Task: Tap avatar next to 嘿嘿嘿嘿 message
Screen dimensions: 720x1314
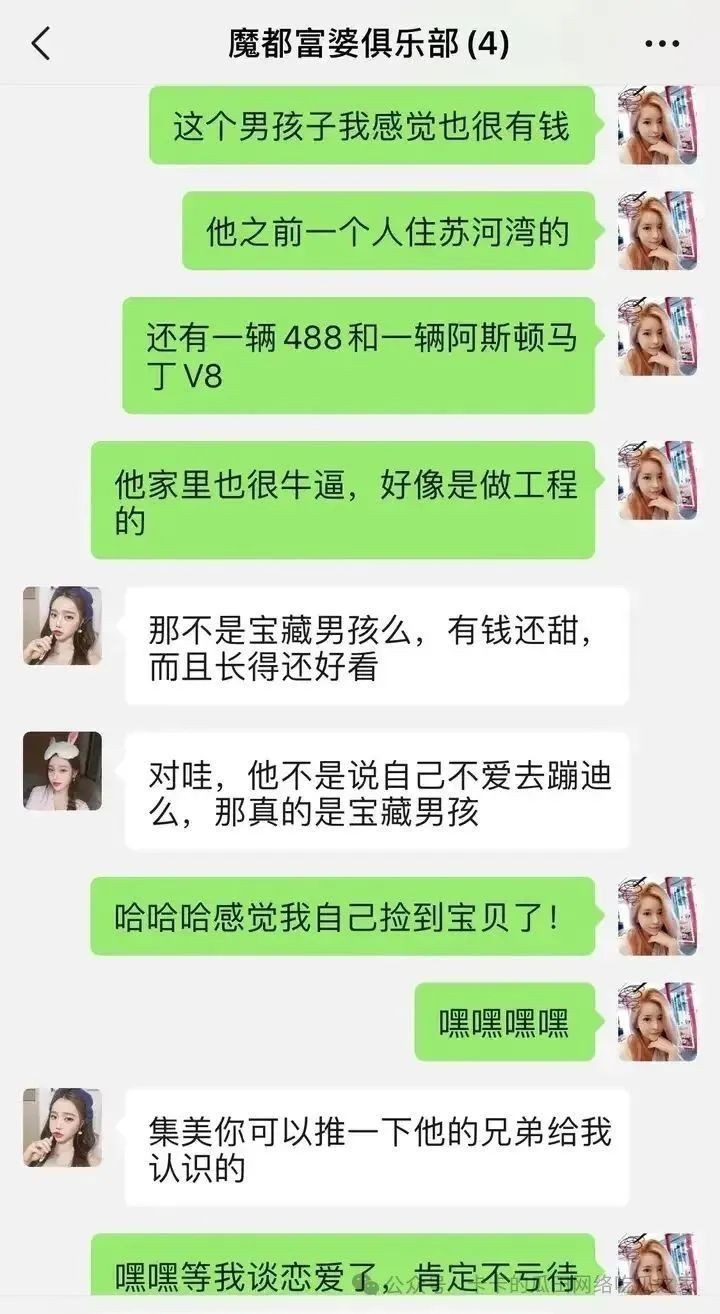Action: 657,1021
